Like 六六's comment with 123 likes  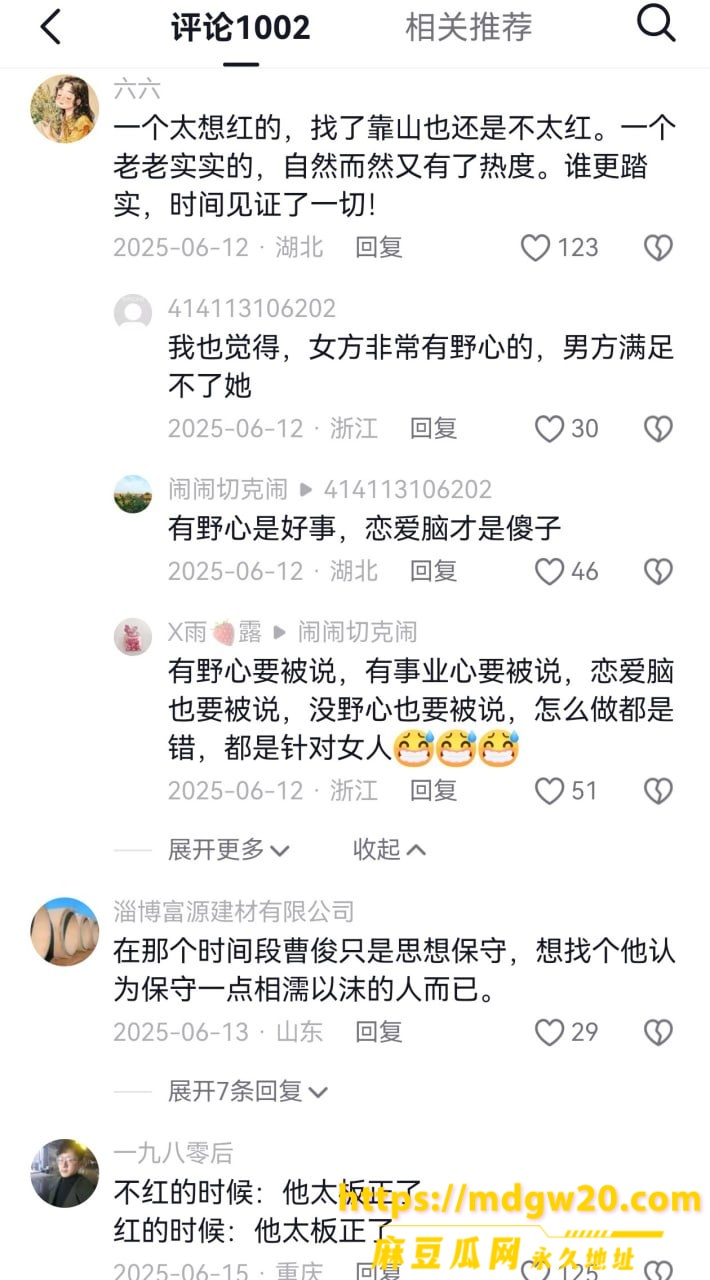pos(560,248)
